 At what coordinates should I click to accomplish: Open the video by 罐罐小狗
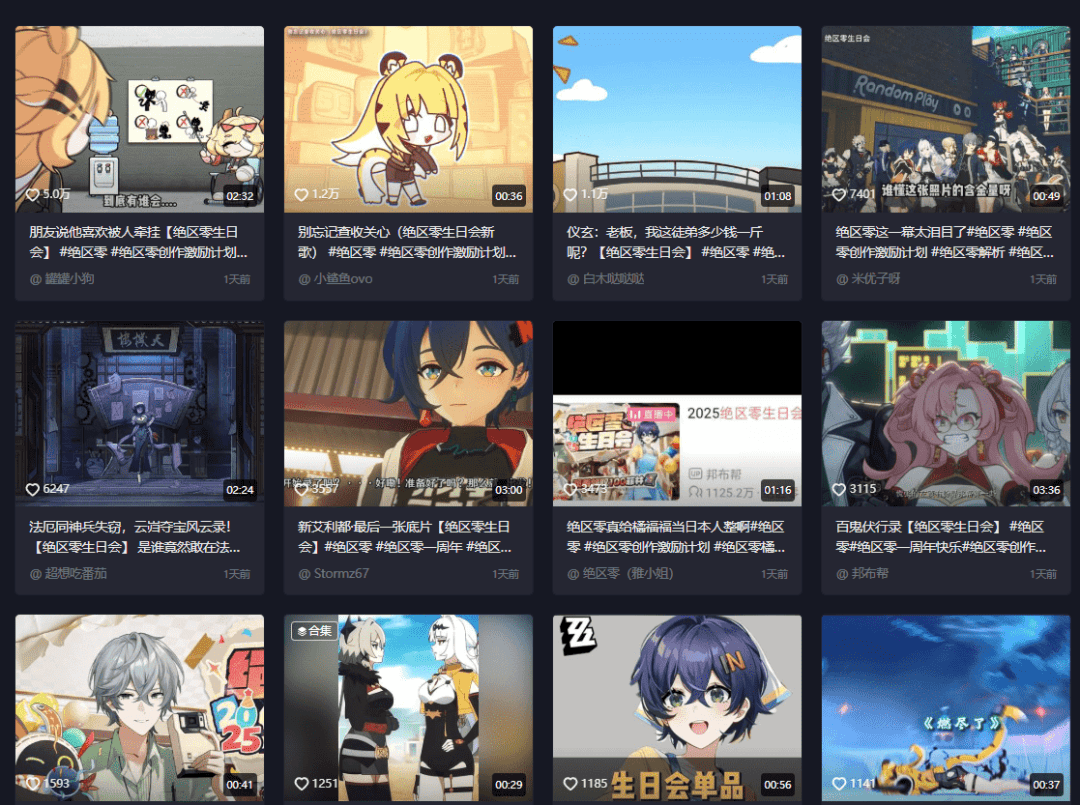(x=139, y=120)
